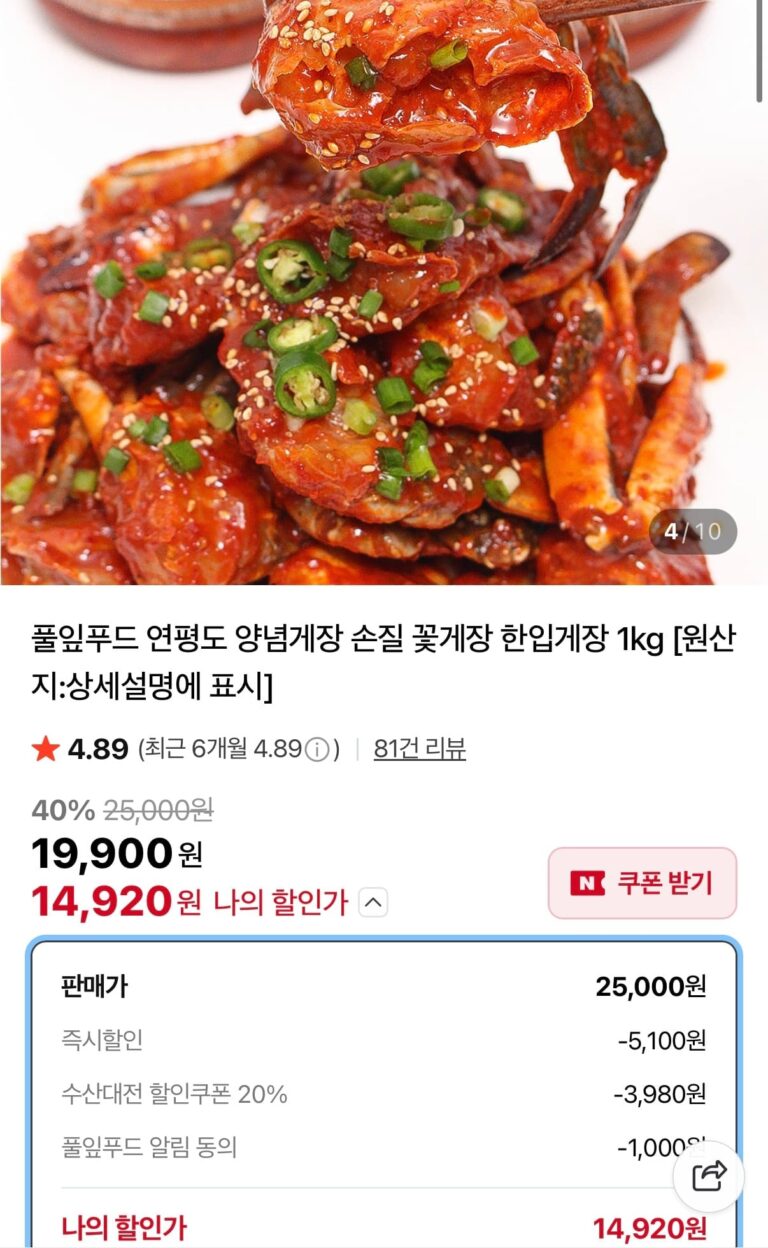
Task: Share this product
Action: (x=708, y=1176)
